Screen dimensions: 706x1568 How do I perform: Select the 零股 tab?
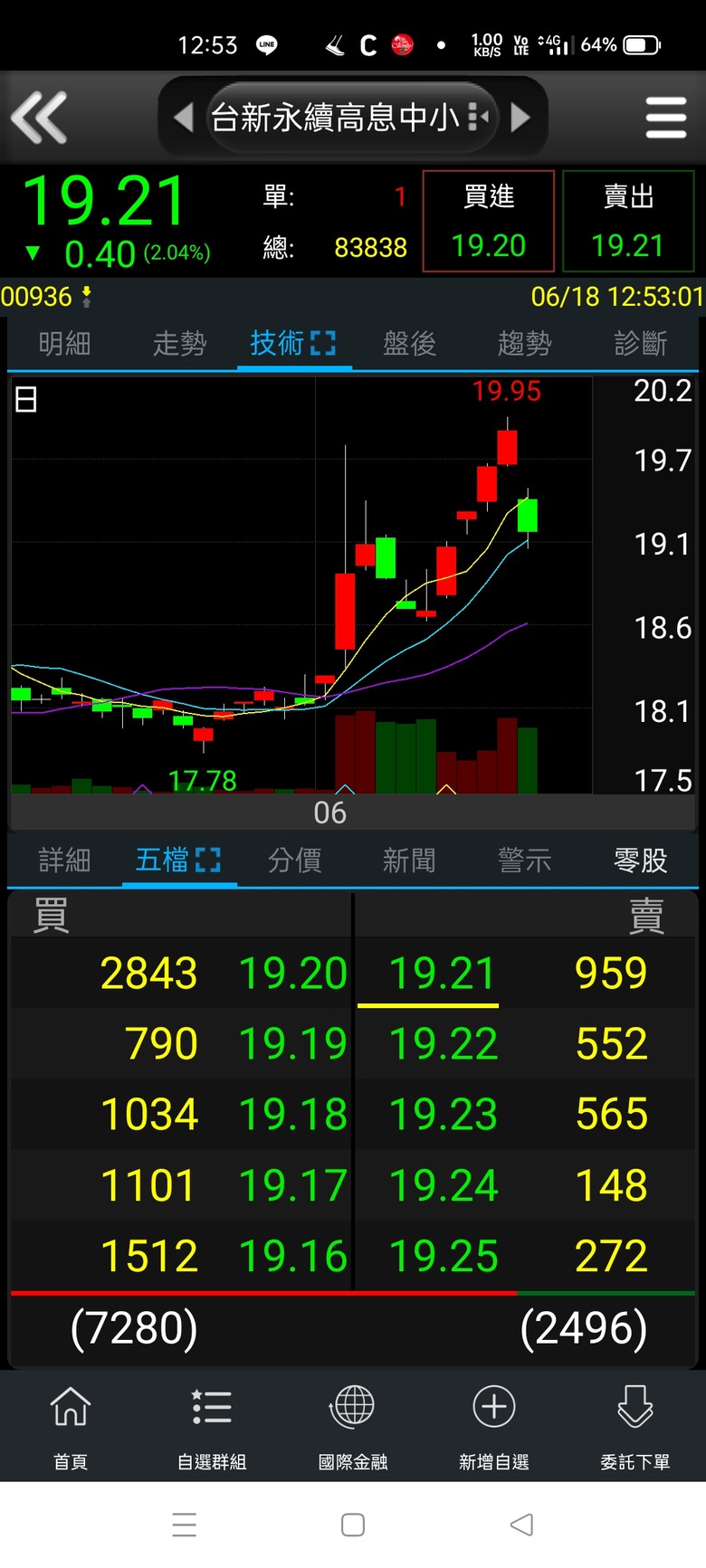click(x=640, y=860)
